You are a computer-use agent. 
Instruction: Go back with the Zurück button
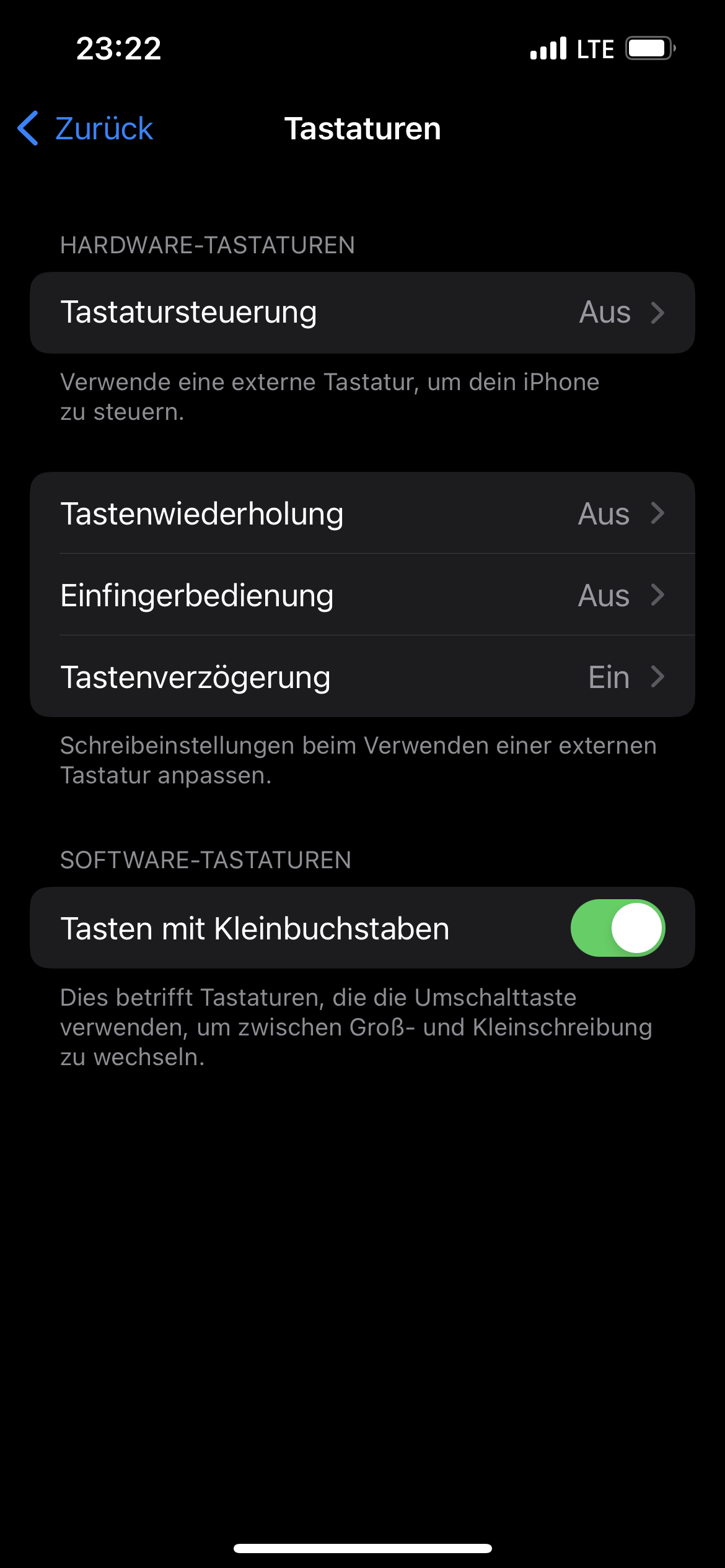click(x=86, y=129)
